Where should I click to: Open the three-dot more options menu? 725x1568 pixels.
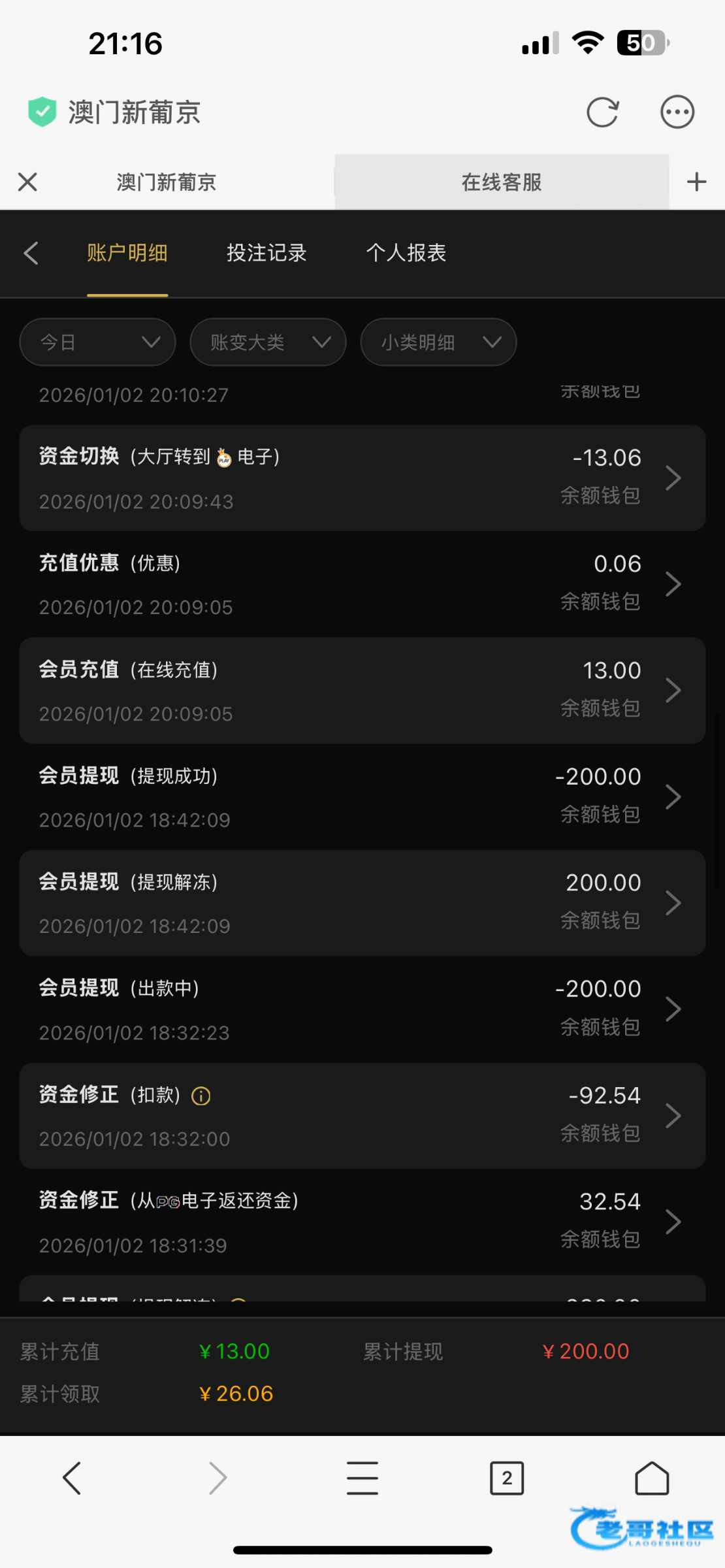pyautogui.click(x=677, y=112)
